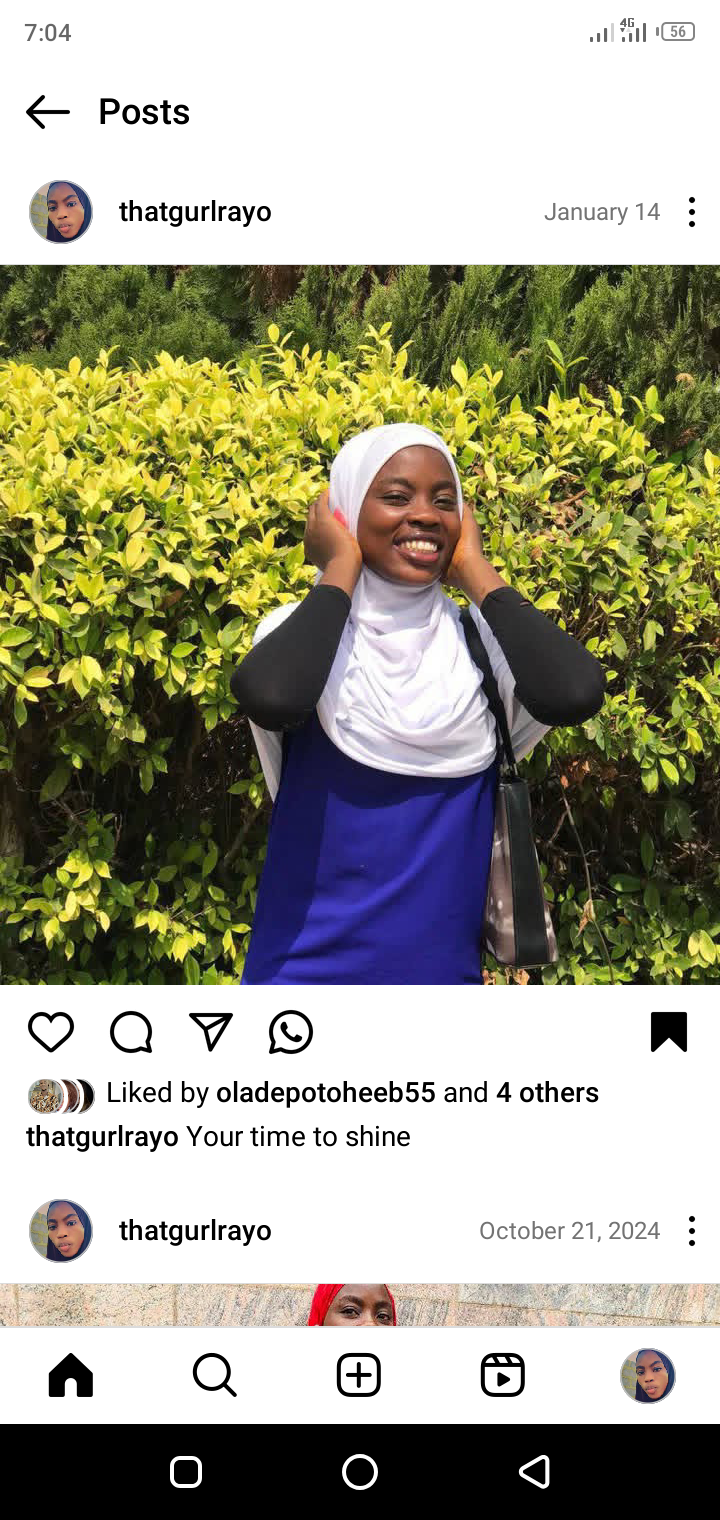
Task: Open your profile tab
Action: [x=647, y=1375]
